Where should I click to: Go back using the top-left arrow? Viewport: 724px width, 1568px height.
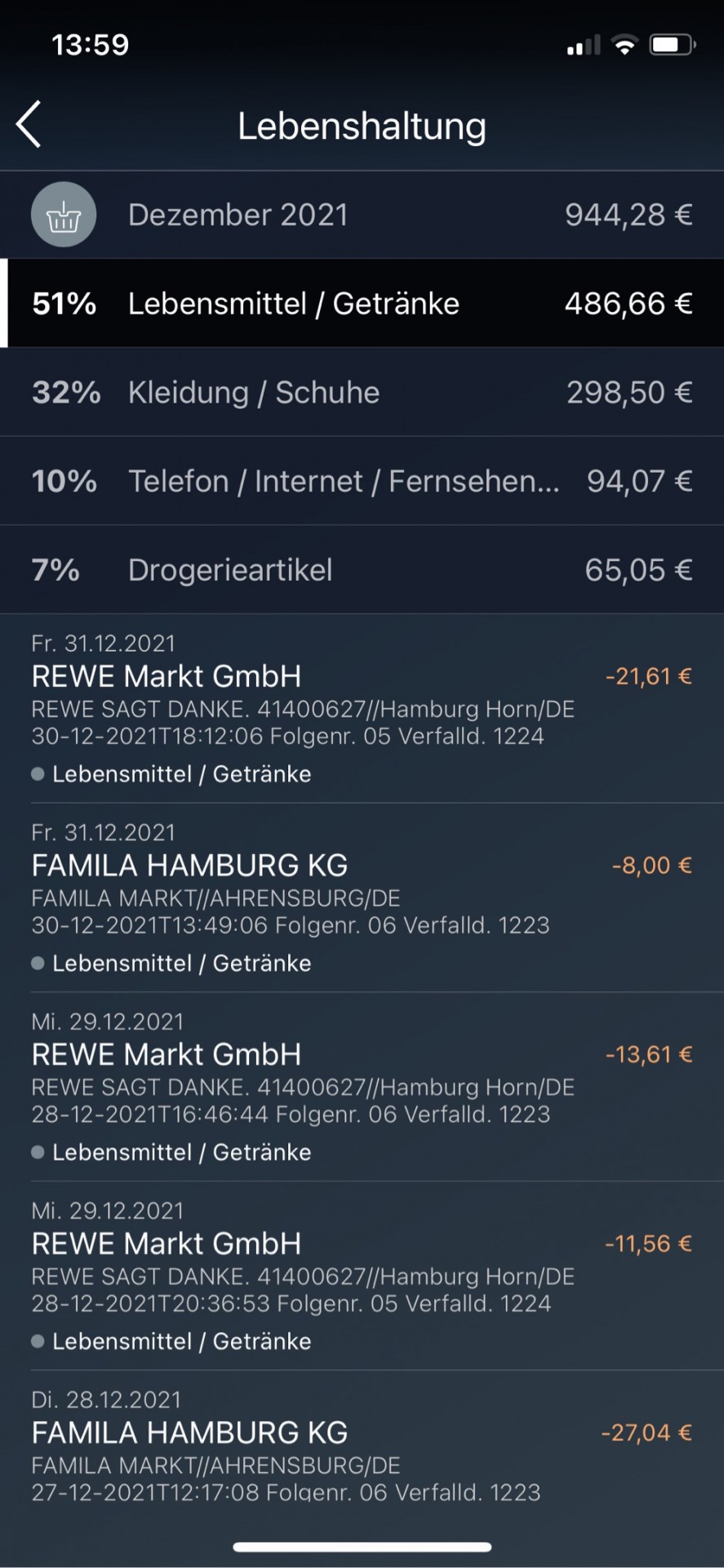[x=29, y=125]
